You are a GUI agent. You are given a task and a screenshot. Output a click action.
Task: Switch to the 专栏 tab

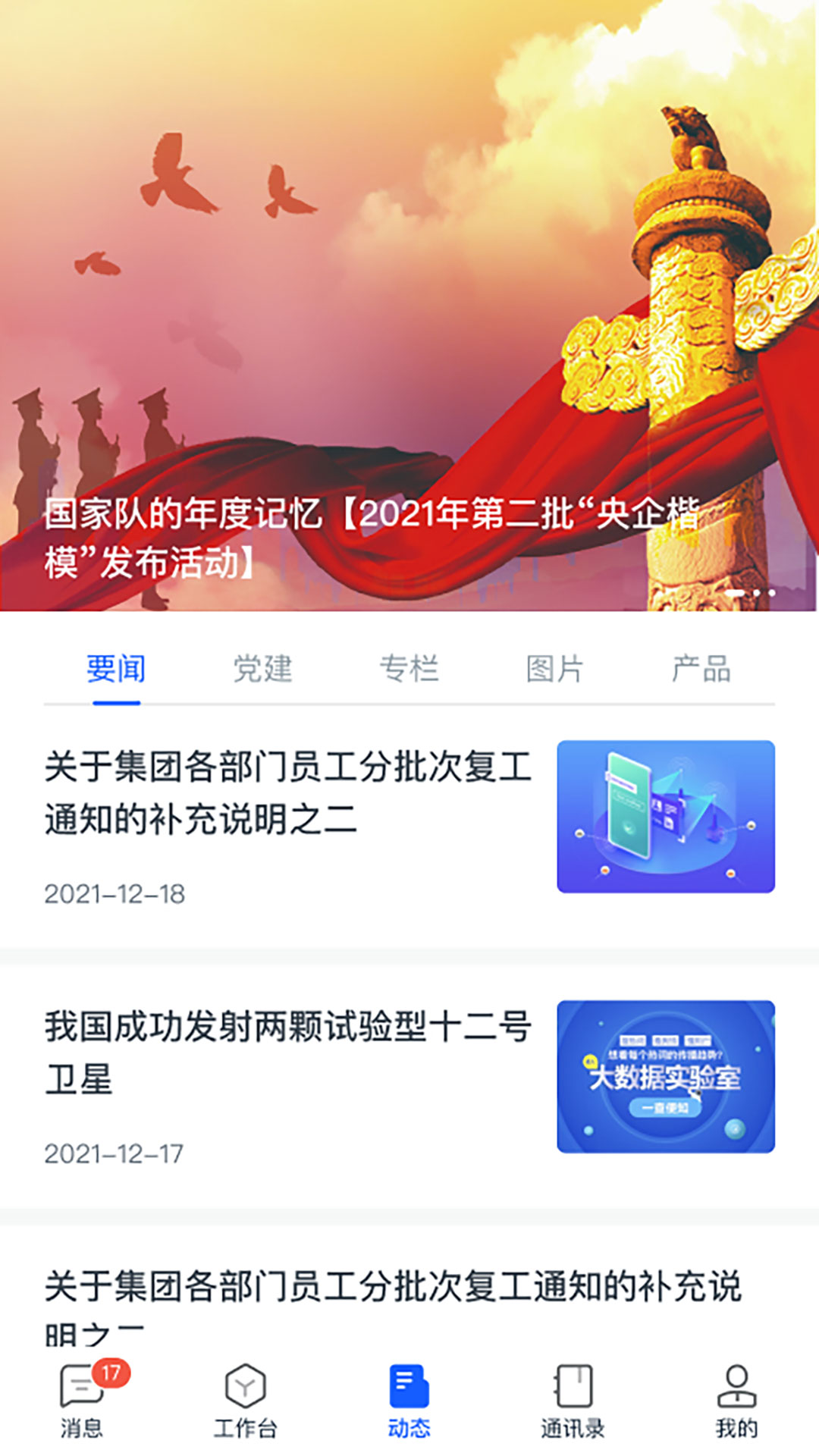click(409, 669)
